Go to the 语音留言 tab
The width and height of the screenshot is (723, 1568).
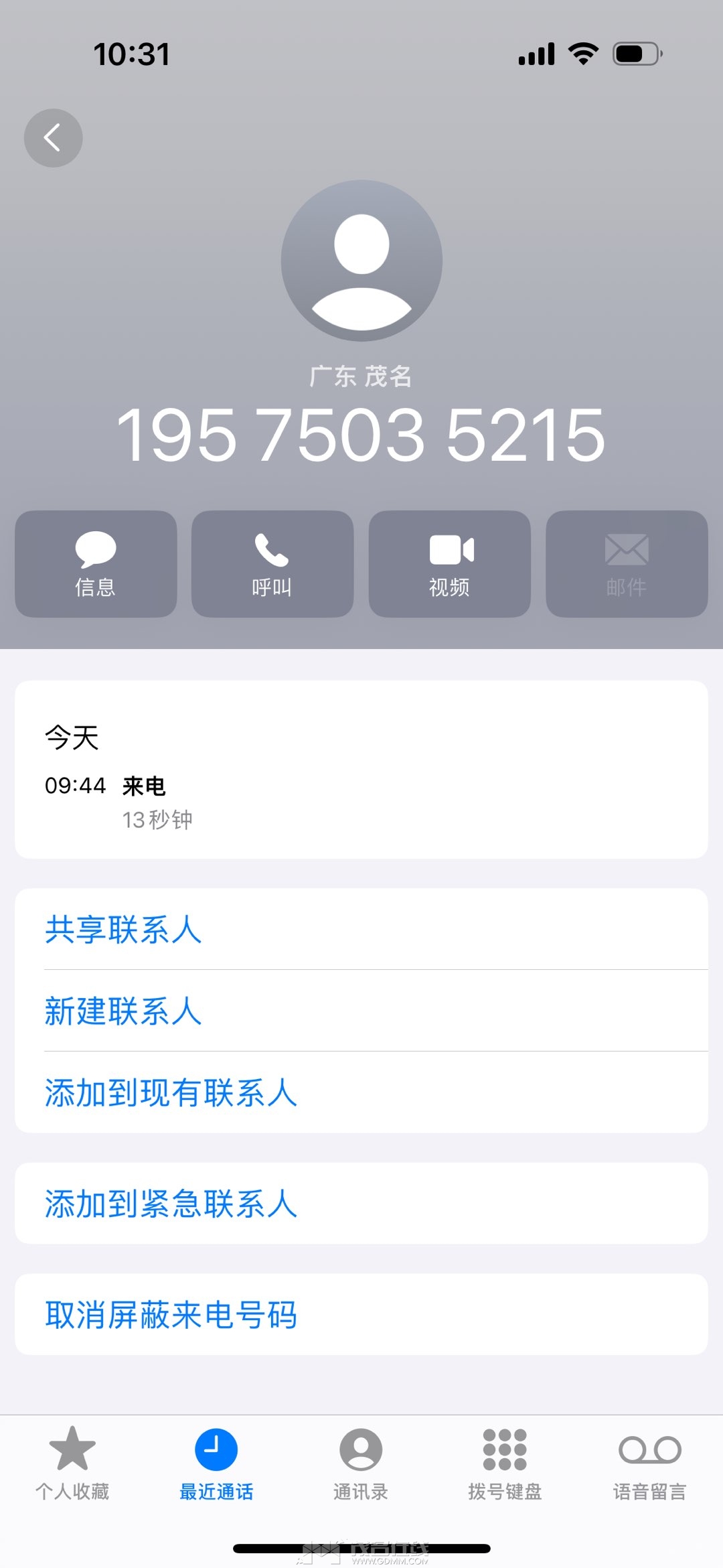point(649,1464)
